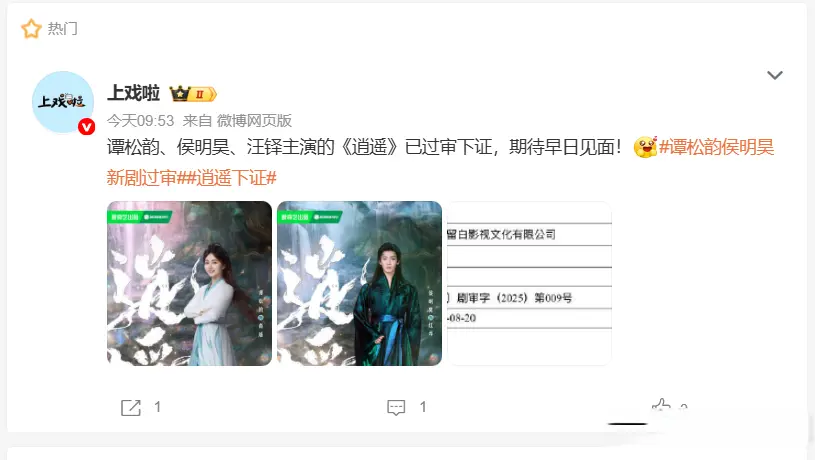View the second poster image with man
815x460 pixels.
tap(359, 283)
